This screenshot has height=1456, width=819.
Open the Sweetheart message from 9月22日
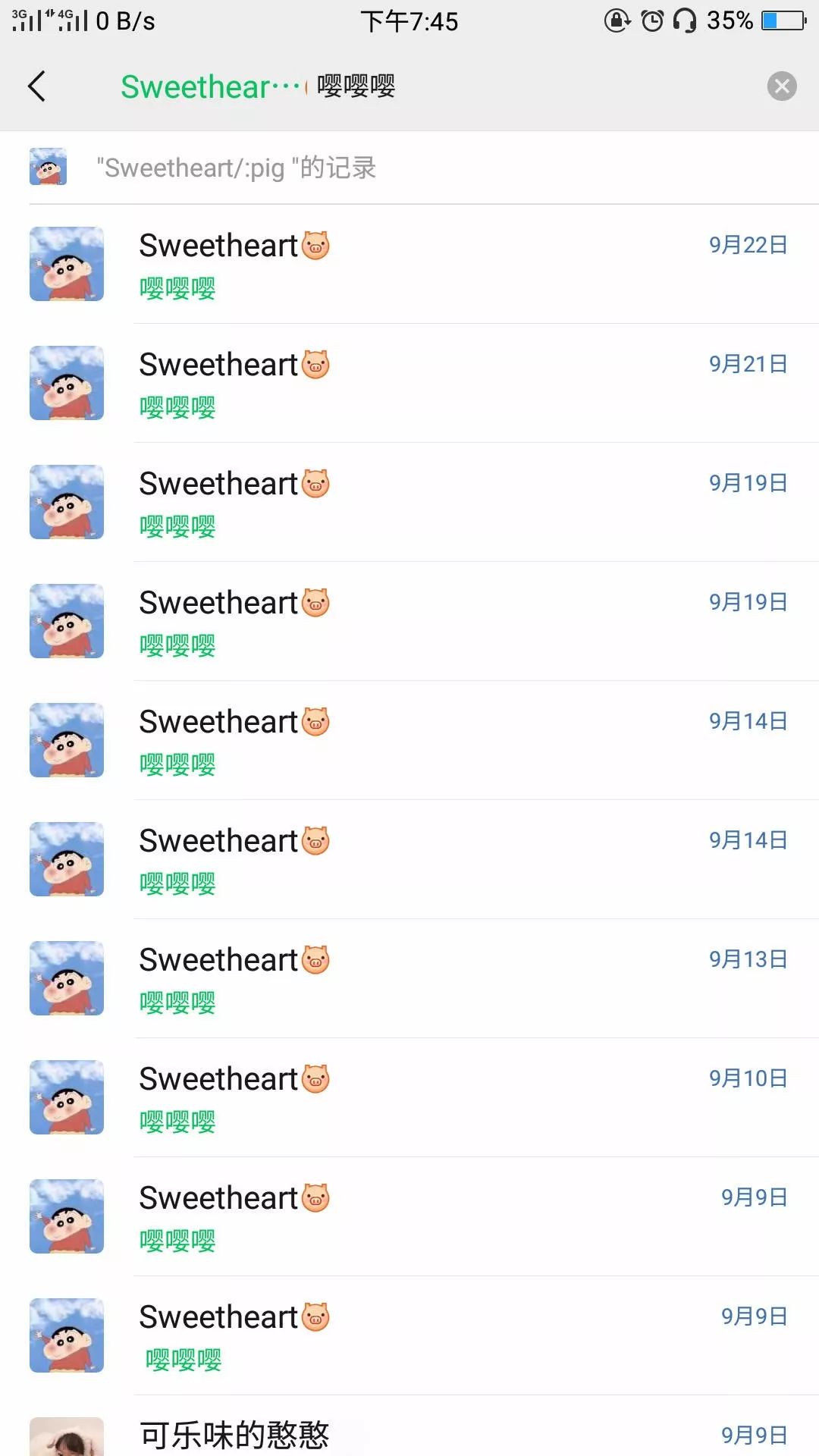455,265
